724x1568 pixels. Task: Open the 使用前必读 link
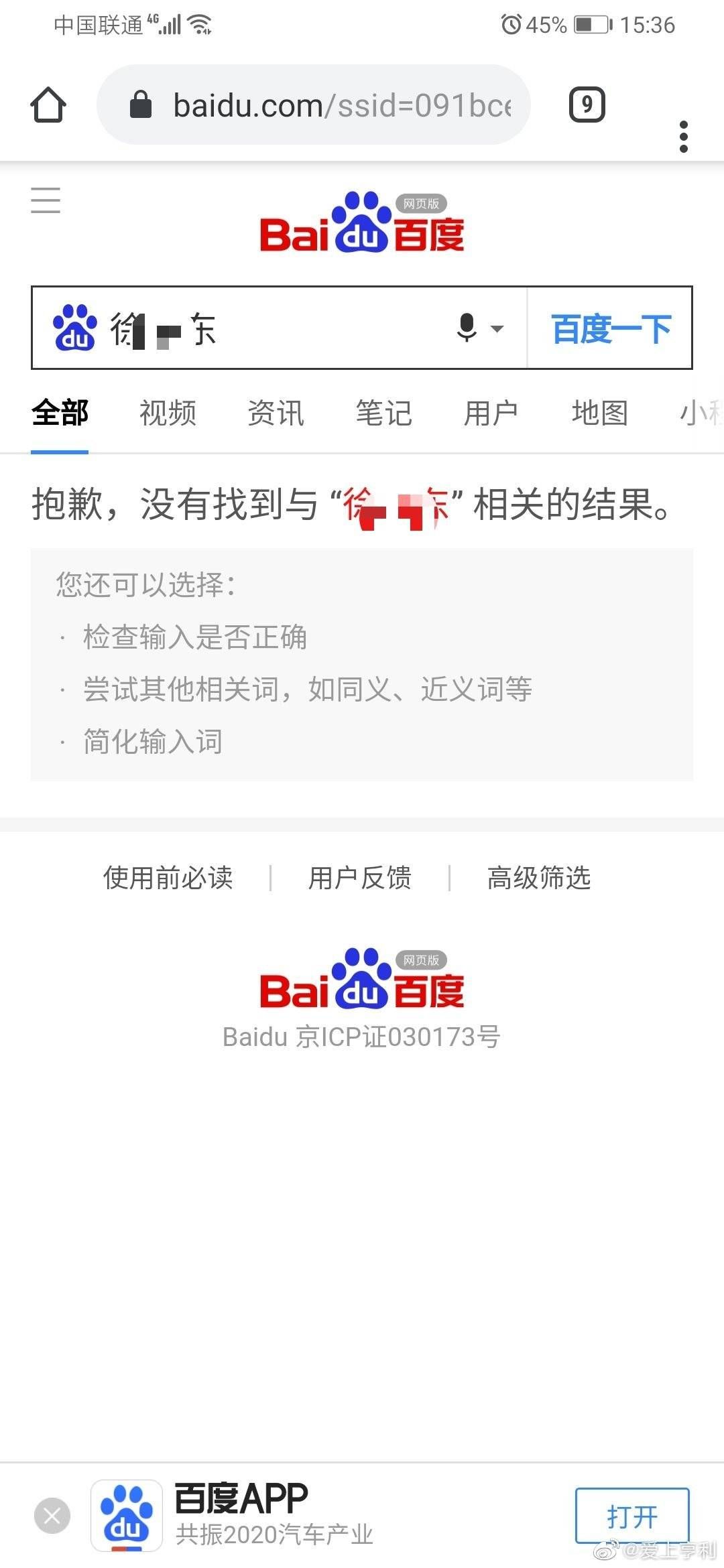pyautogui.click(x=168, y=877)
